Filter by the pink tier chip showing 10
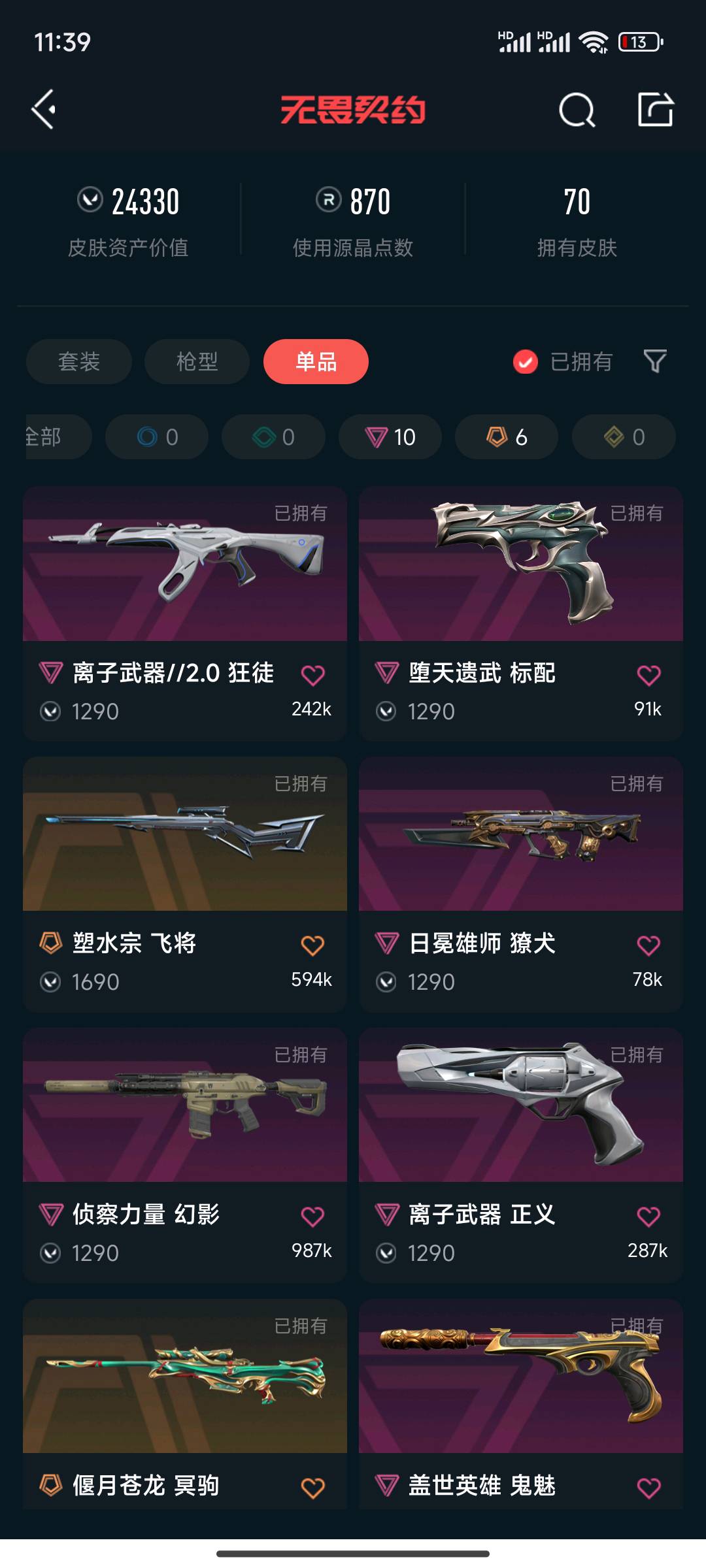The image size is (706, 1568). [390, 436]
